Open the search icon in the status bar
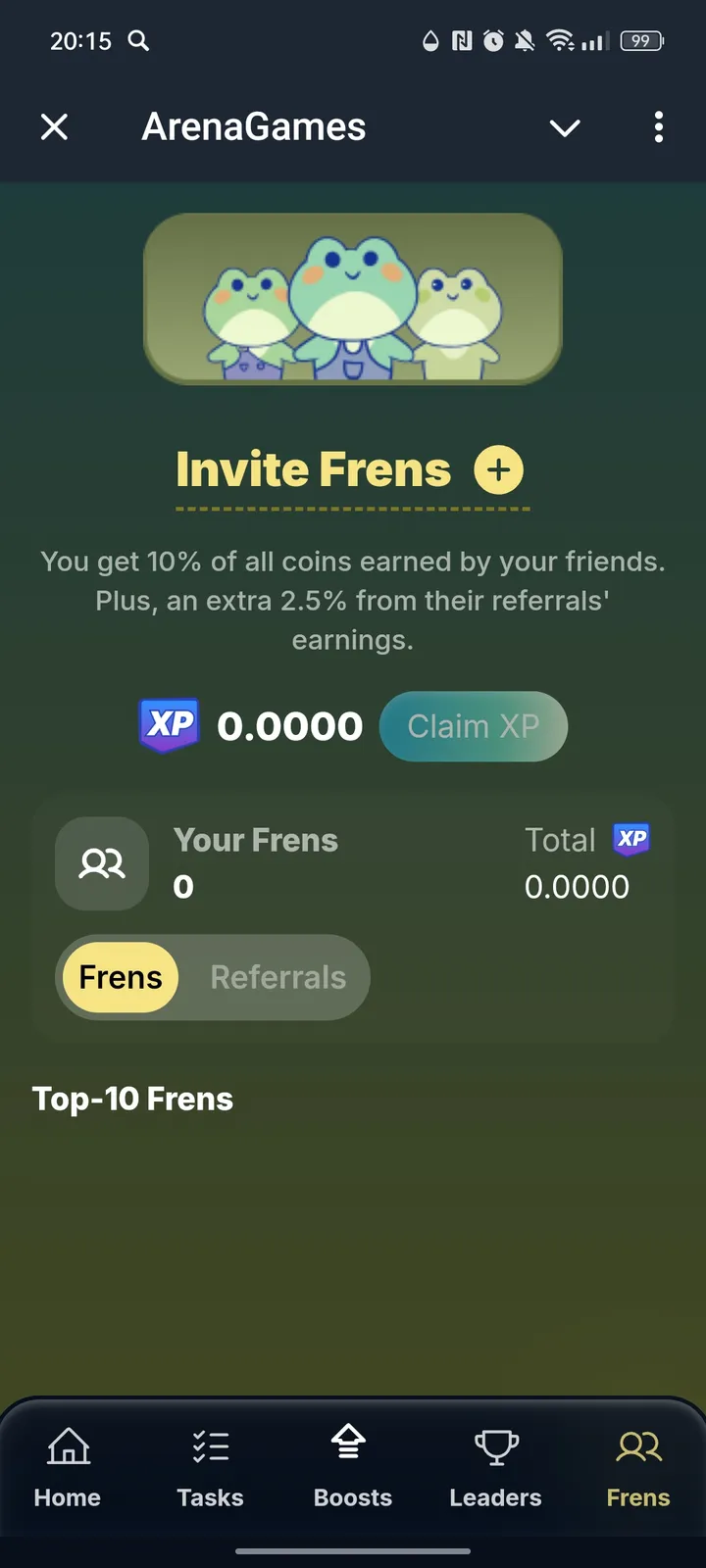706x1568 pixels. tap(138, 41)
